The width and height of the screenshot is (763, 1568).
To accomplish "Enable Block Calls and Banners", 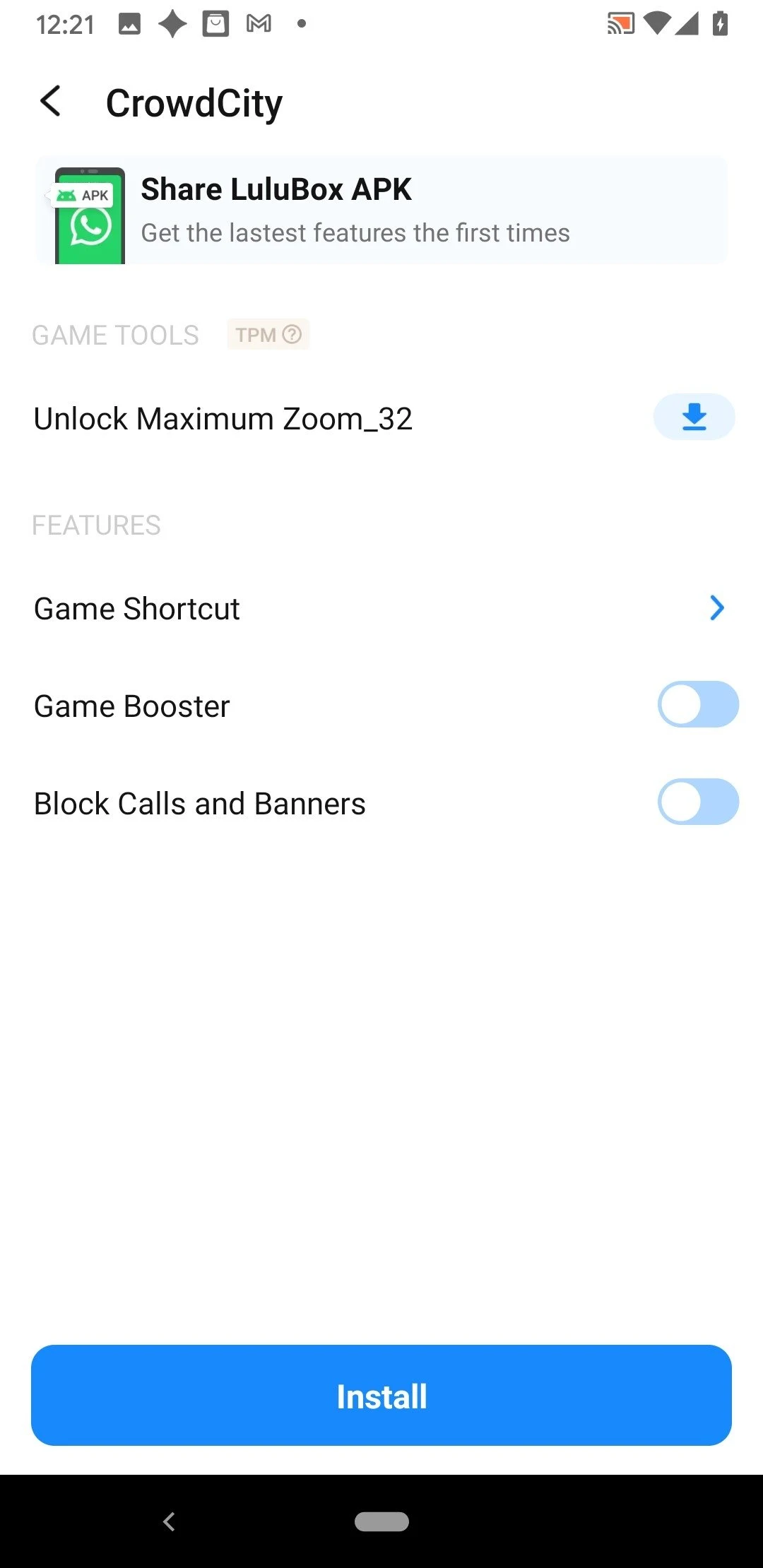I will (698, 802).
